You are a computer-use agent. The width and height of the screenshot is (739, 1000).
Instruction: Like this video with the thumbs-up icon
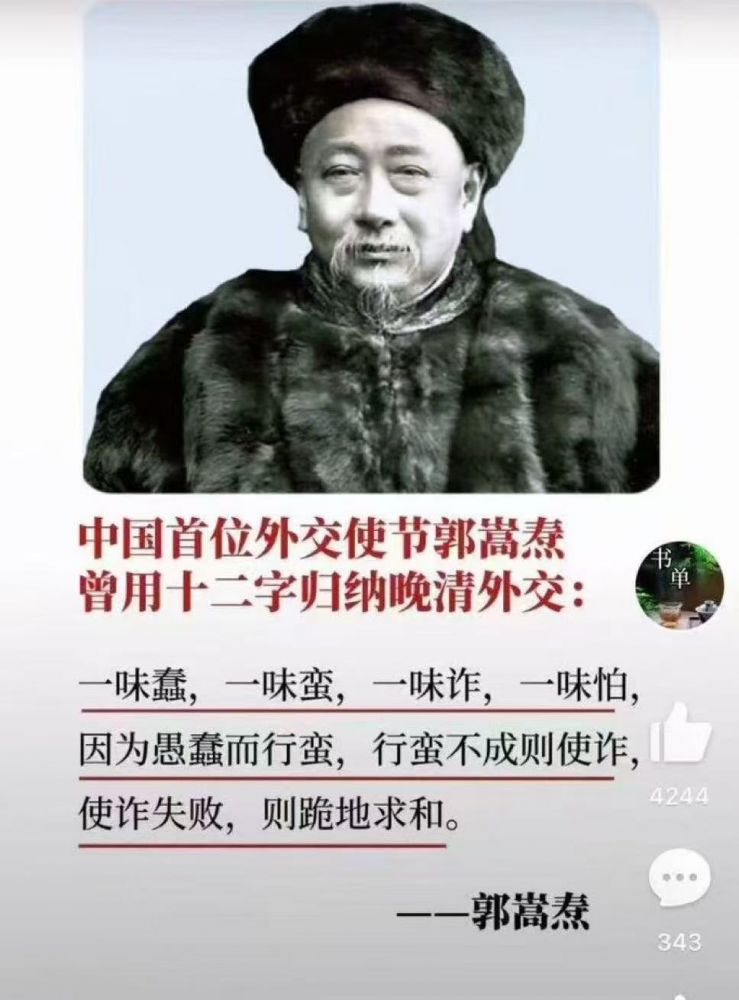680,738
